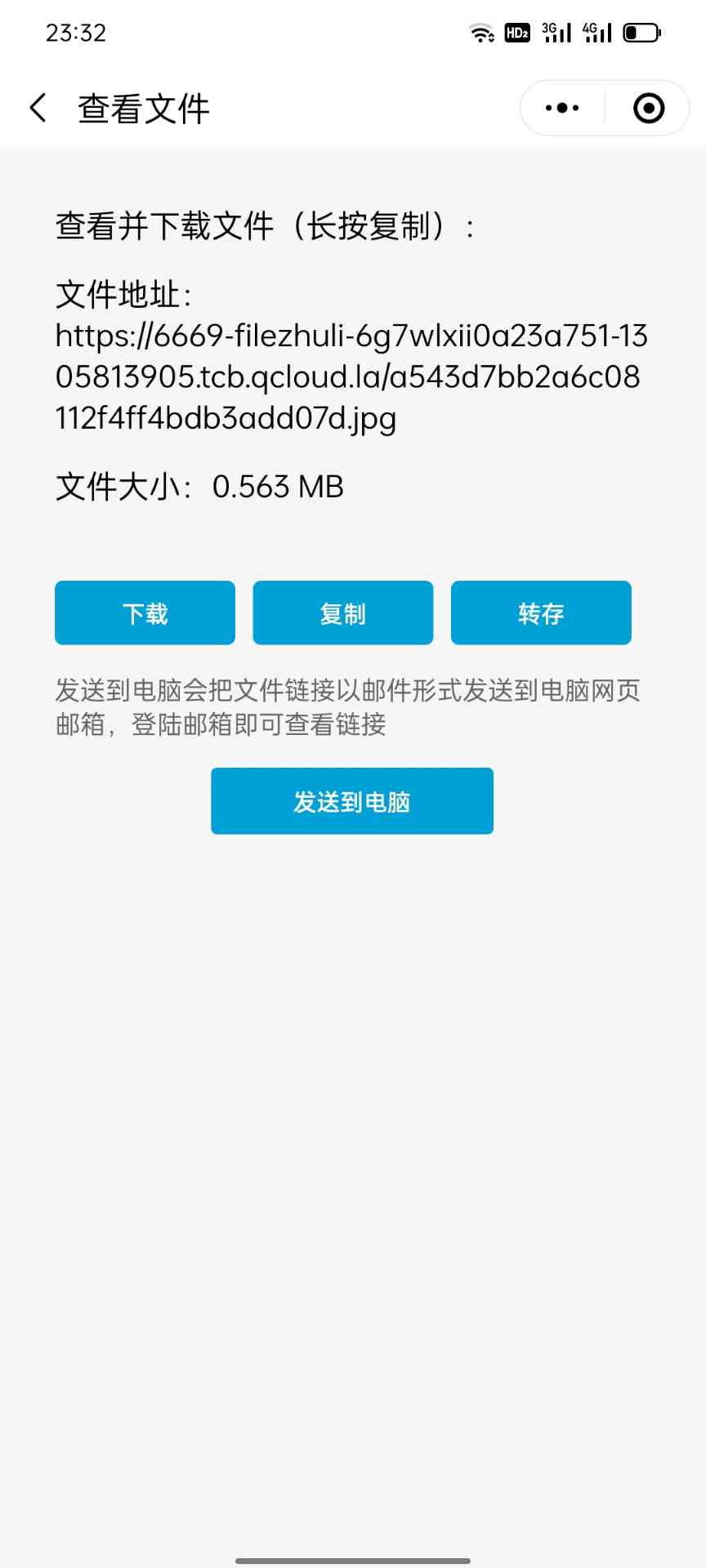Open the mini program more options menu
The image size is (706, 1568).
pos(562,108)
